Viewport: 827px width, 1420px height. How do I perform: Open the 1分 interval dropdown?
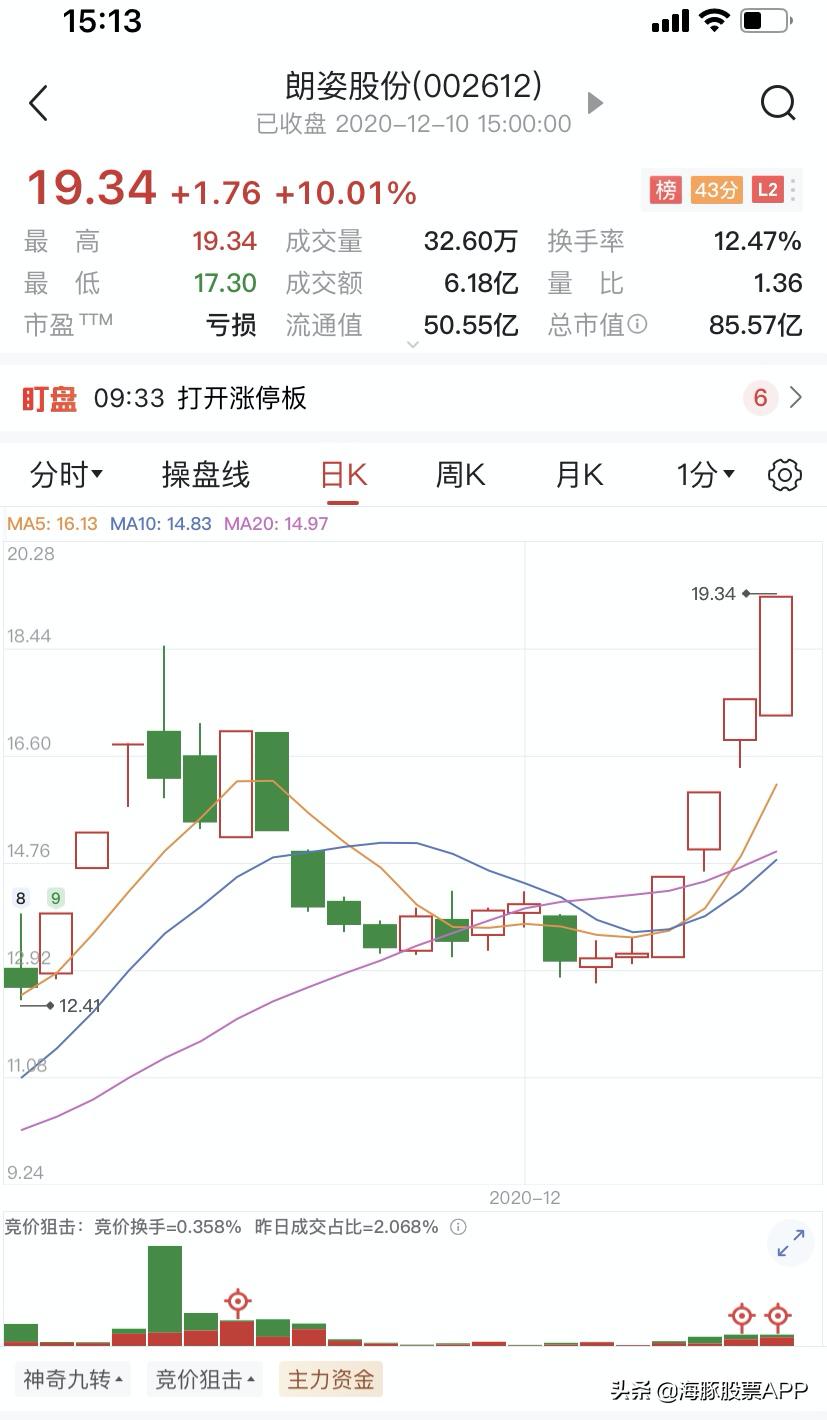coord(703,475)
